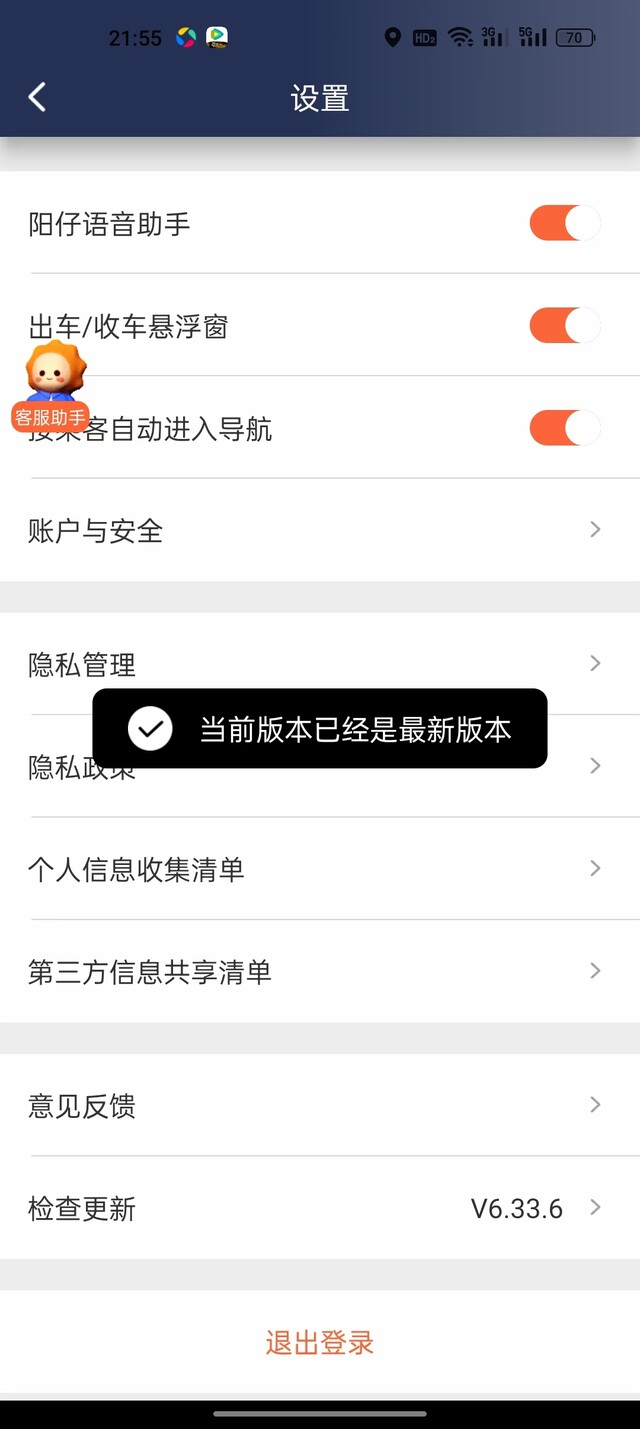The image size is (640, 1429).
Task: Tap 退出登录 to log out
Action: click(320, 1342)
